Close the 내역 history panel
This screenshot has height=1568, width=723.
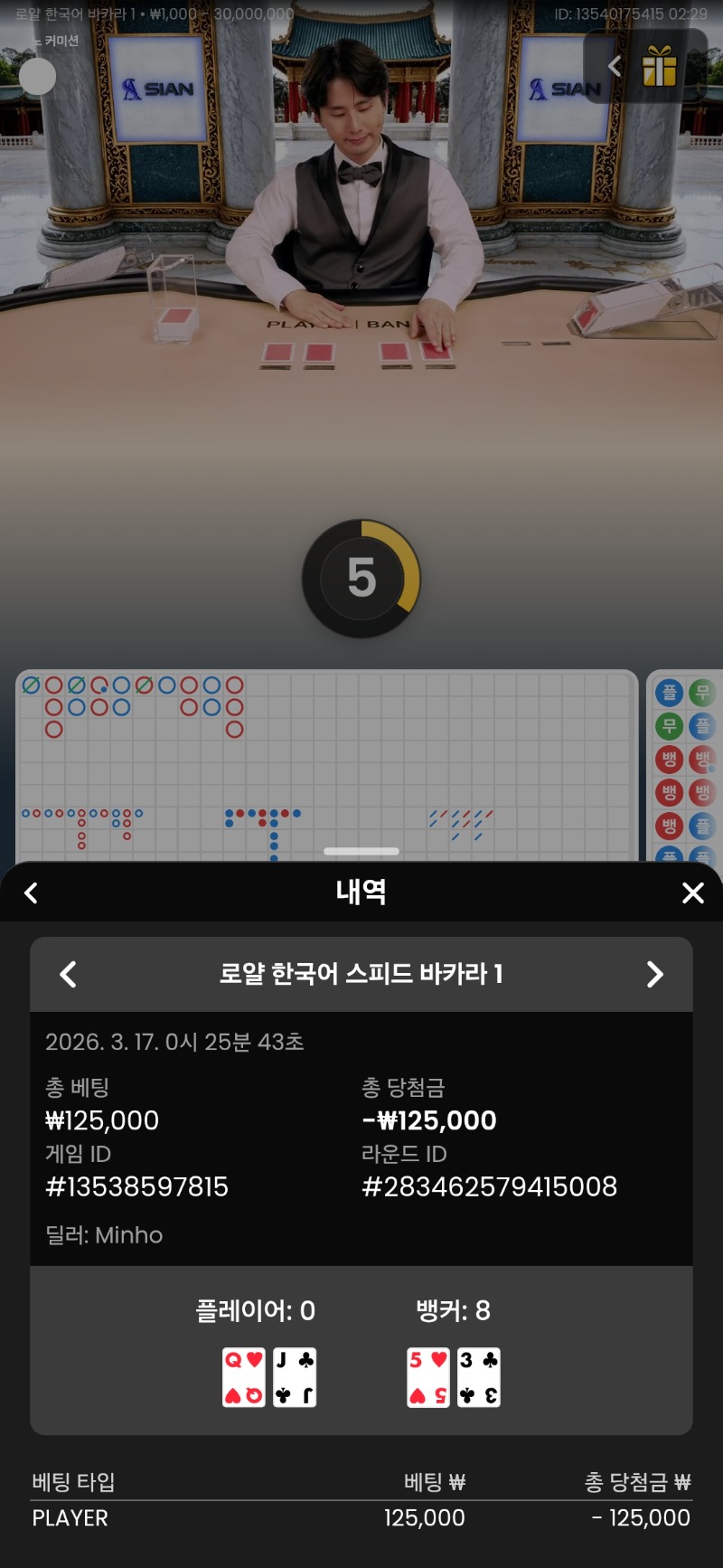692,893
